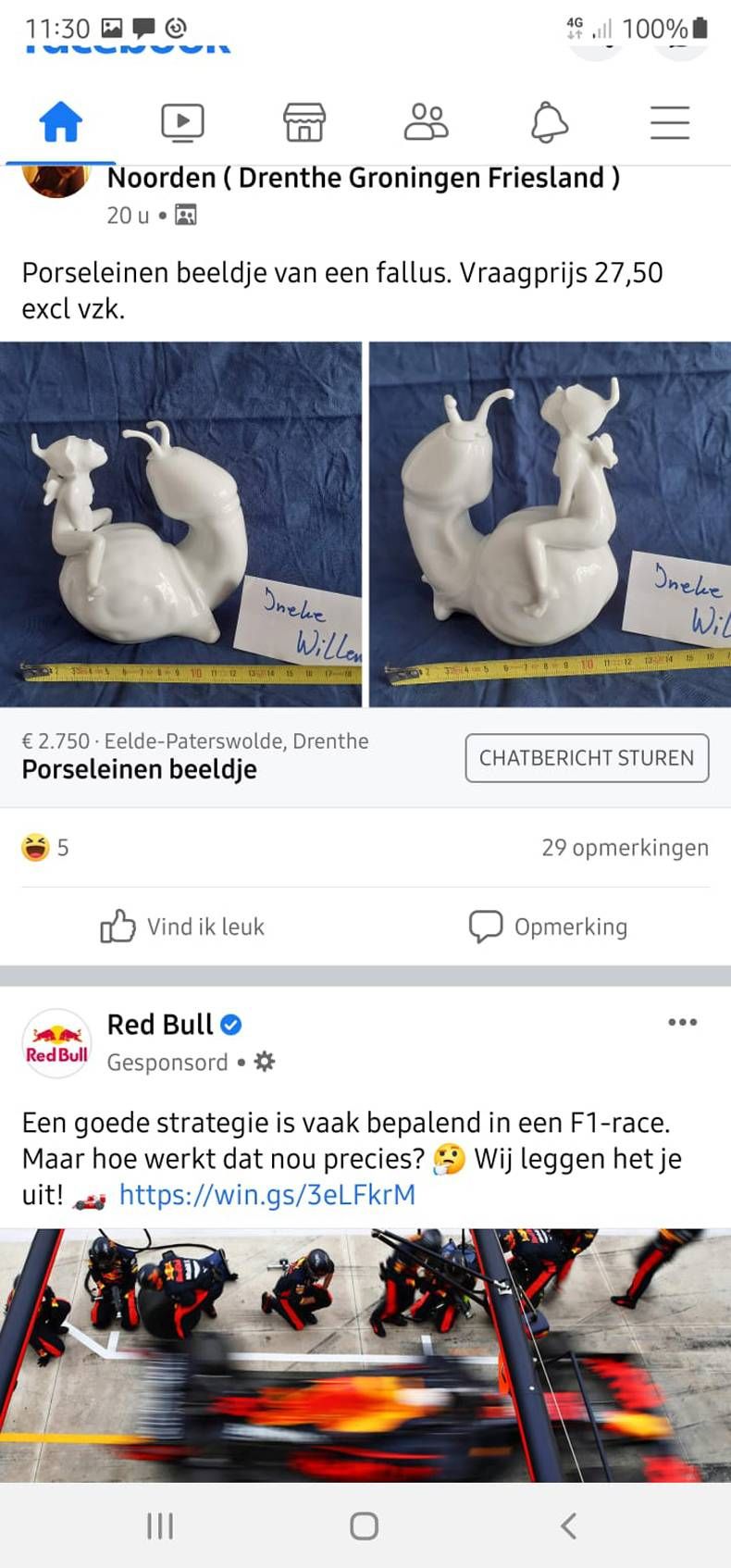Open the Watch videos tab
The height and width of the screenshot is (1568, 731).
182,120
